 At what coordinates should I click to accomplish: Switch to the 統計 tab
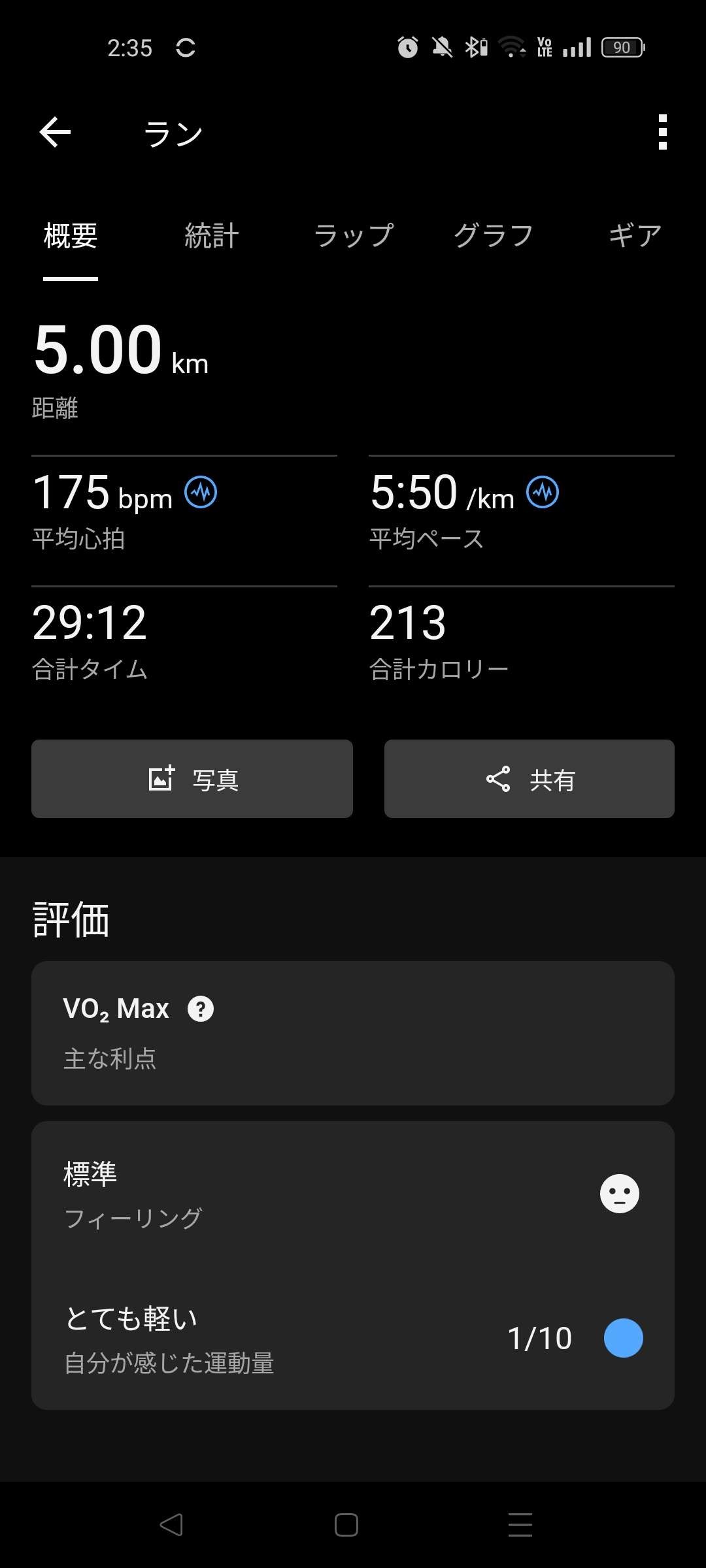pos(212,236)
